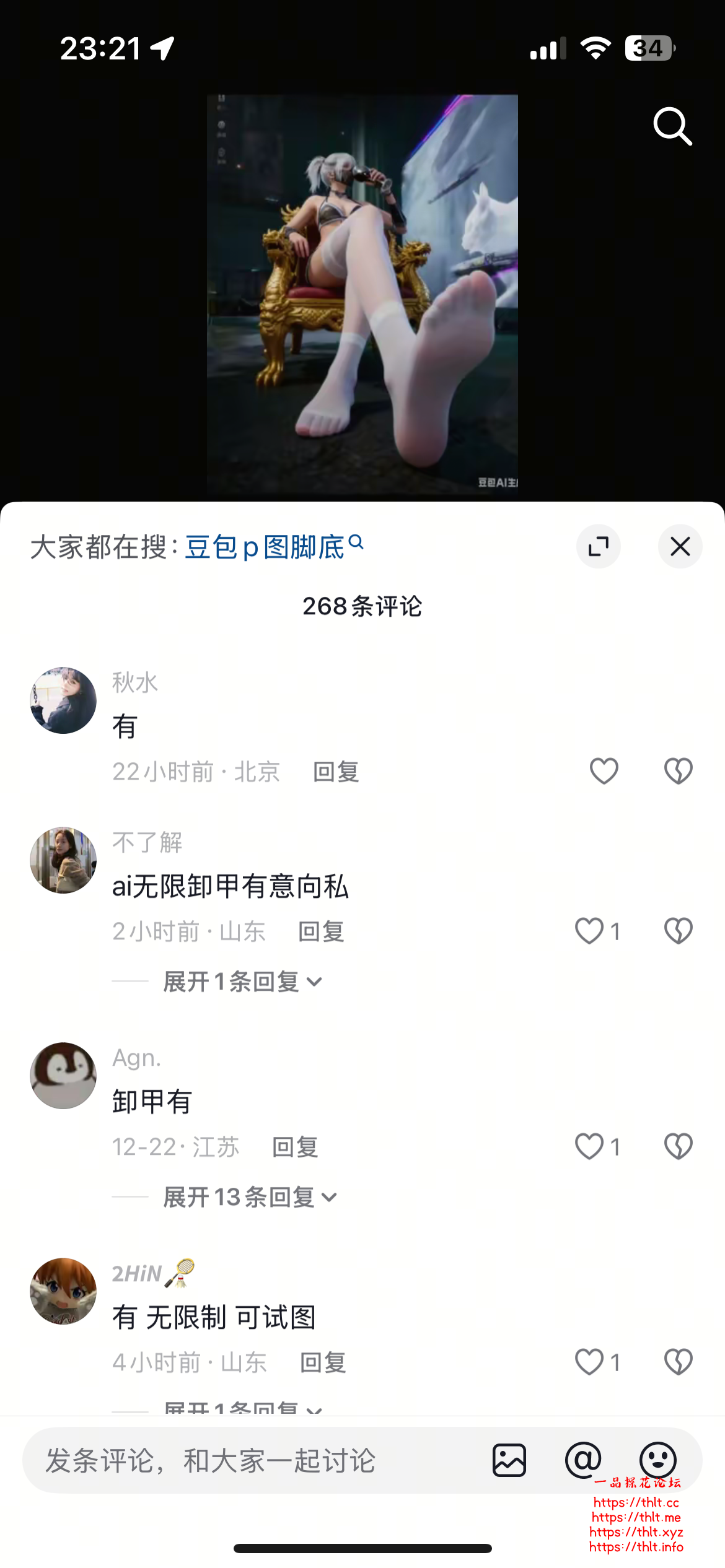Reply to 不了解's comment
The height and width of the screenshot is (1568, 725).
[x=321, y=932]
